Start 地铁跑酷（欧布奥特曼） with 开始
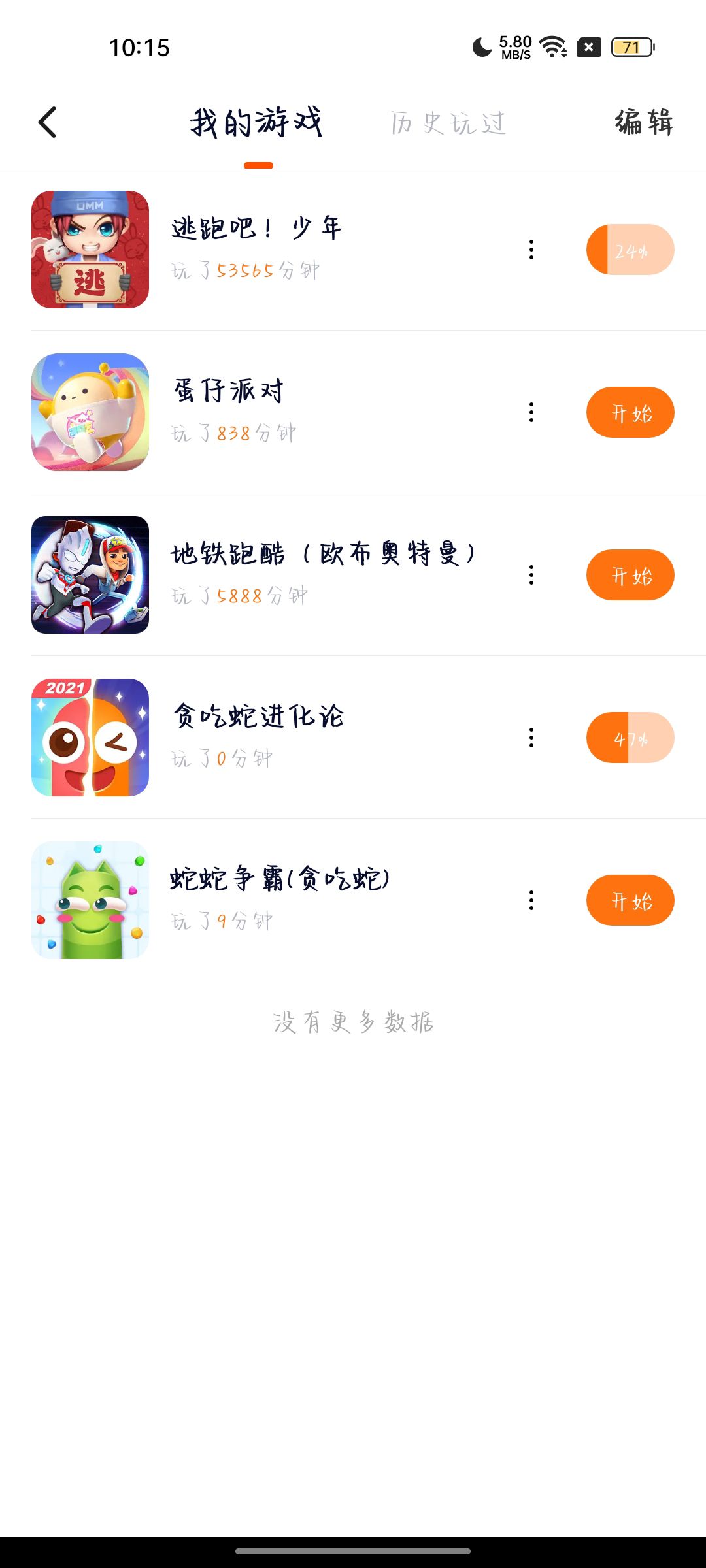This screenshot has height=1568, width=706. pos(630,575)
